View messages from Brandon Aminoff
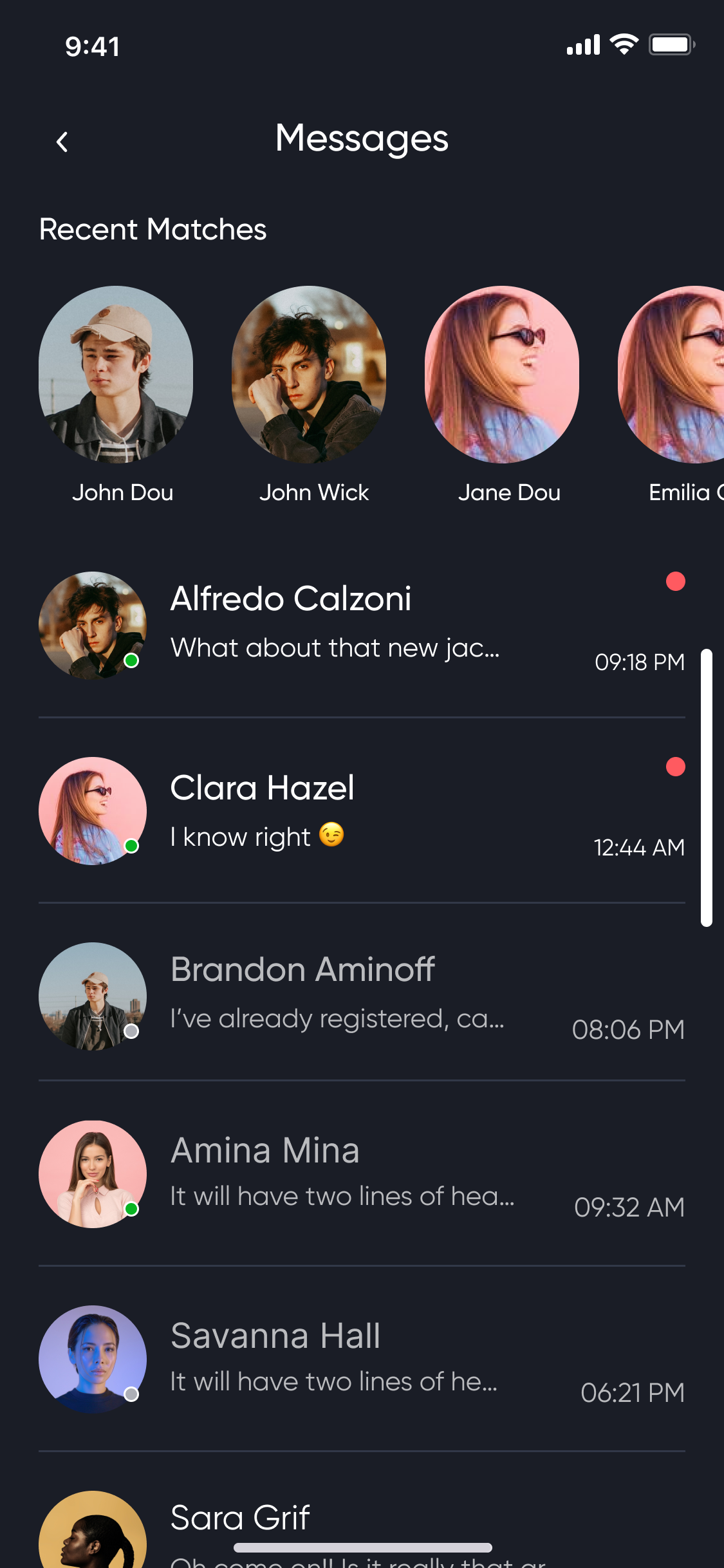Image resolution: width=724 pixels, height=1568 pixels. tap(360, 995)
